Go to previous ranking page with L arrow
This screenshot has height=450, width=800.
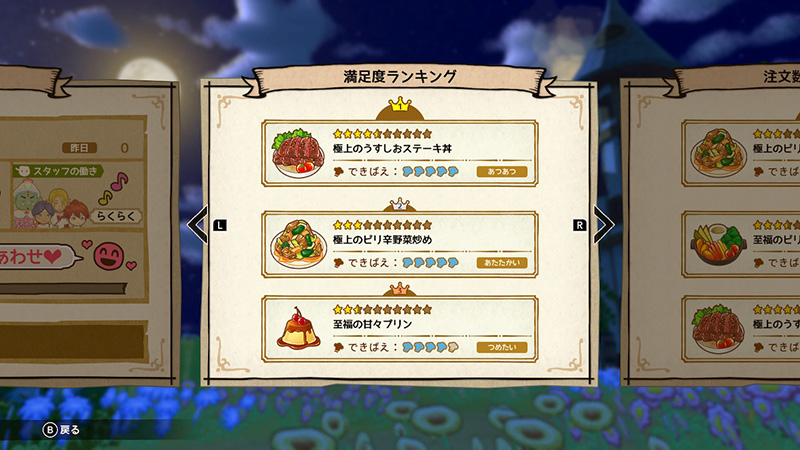[197, 225]
